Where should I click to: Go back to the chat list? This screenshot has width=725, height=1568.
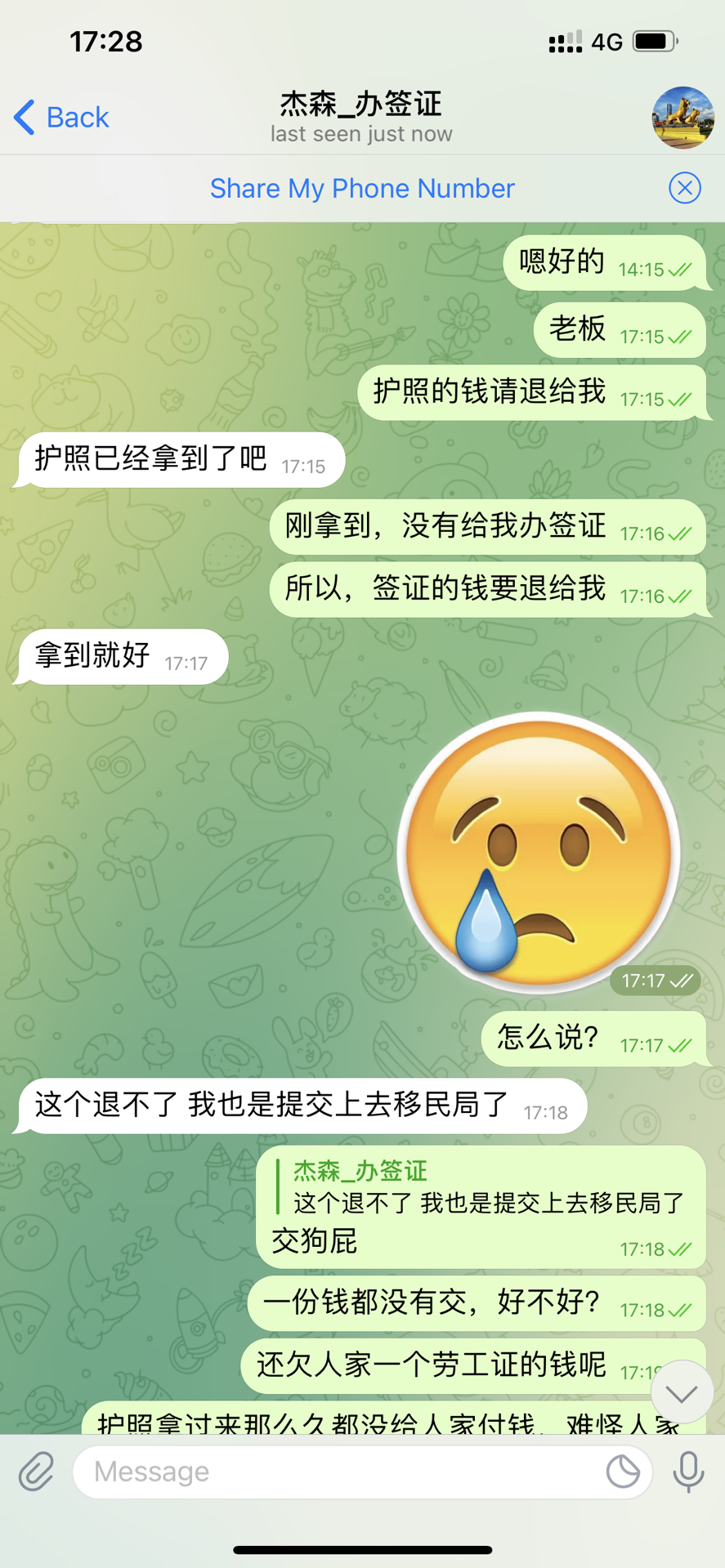click(61, 118)
